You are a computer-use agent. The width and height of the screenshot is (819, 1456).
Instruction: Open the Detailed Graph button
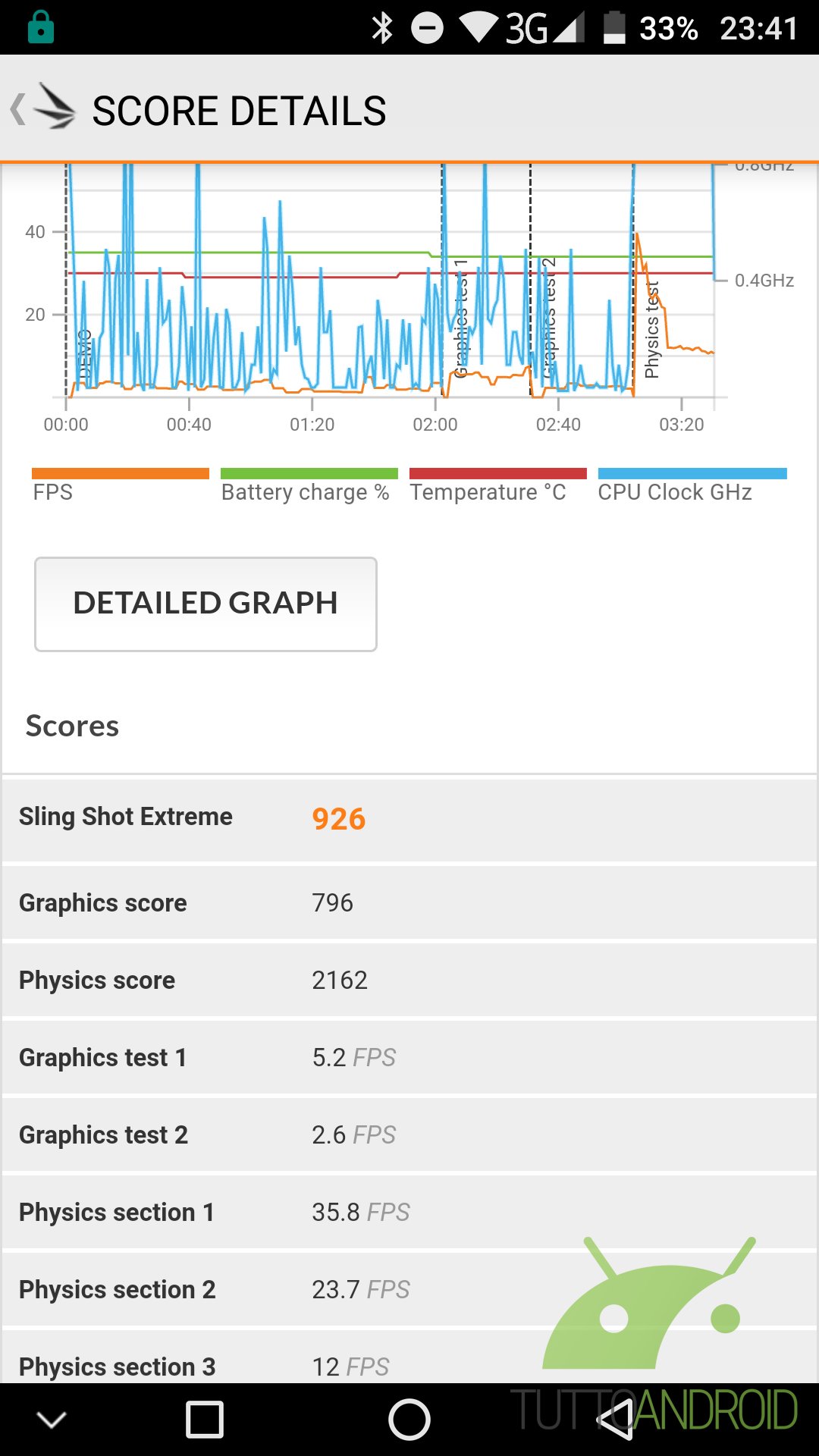click(206, 604)
